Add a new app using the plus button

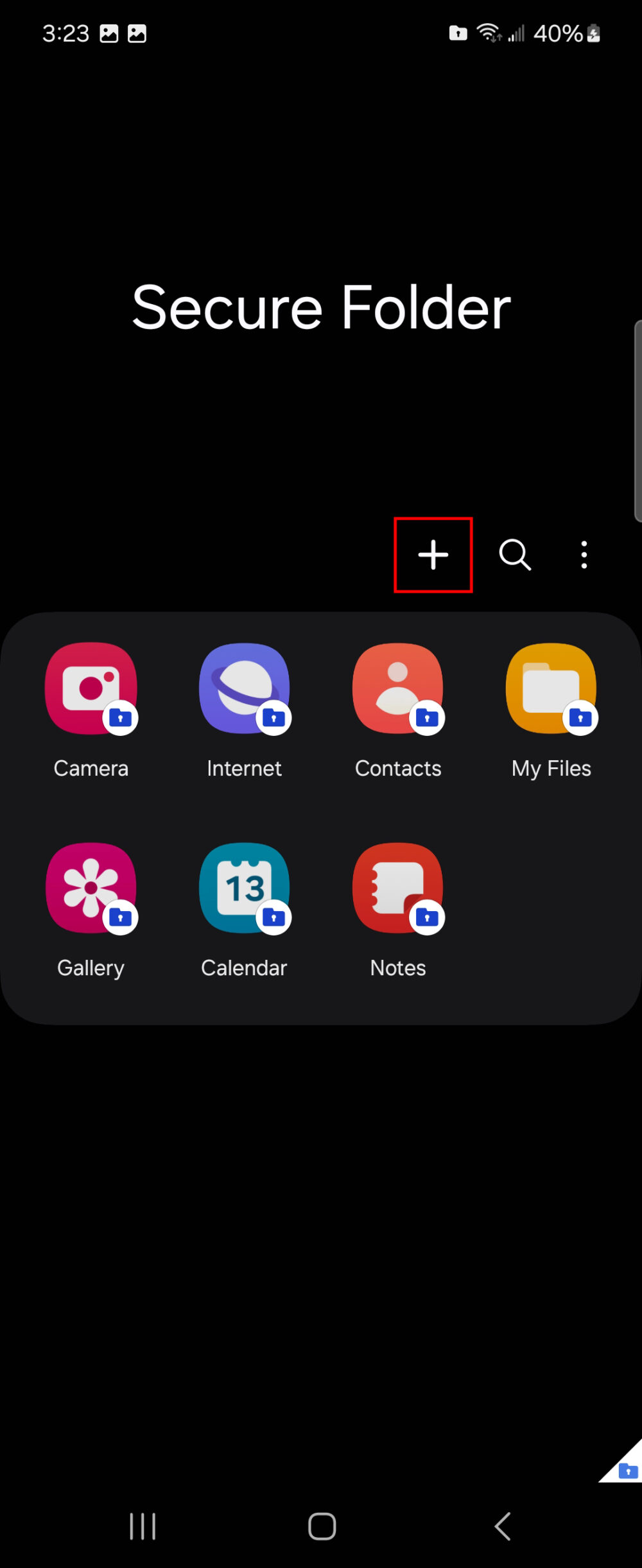433,555
